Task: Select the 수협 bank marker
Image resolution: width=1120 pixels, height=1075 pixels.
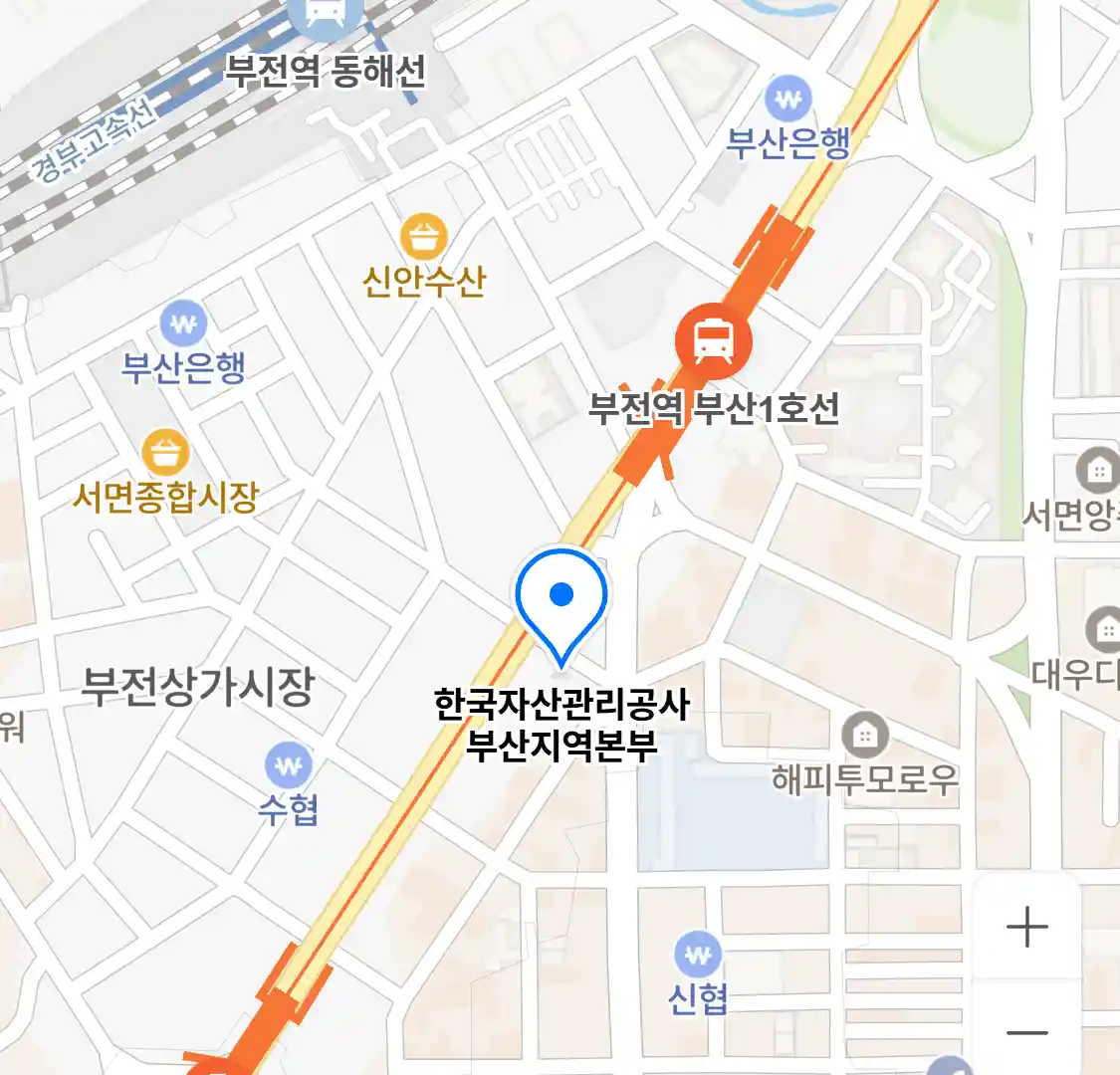Action: 289,766
